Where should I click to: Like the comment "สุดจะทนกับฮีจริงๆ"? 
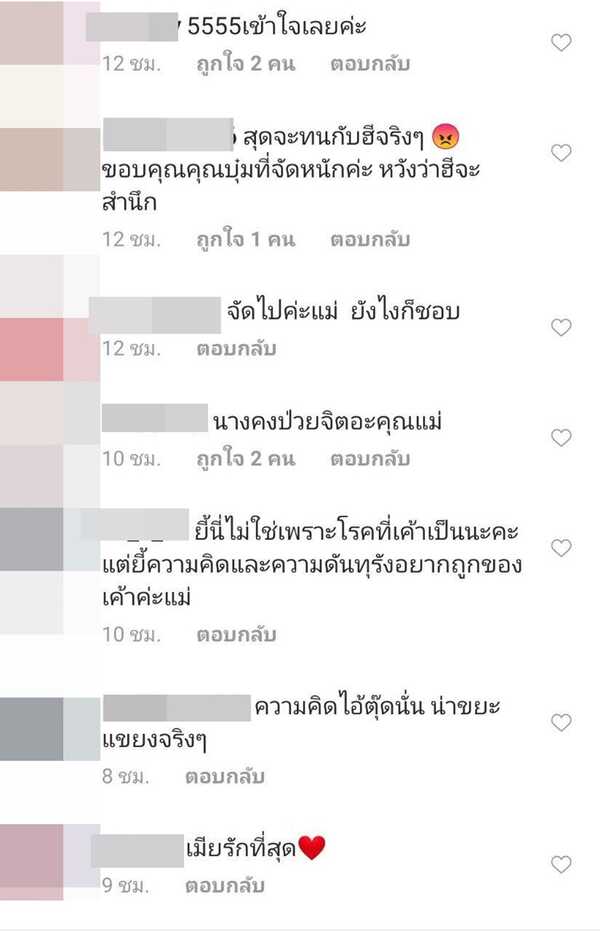(562, 153)
